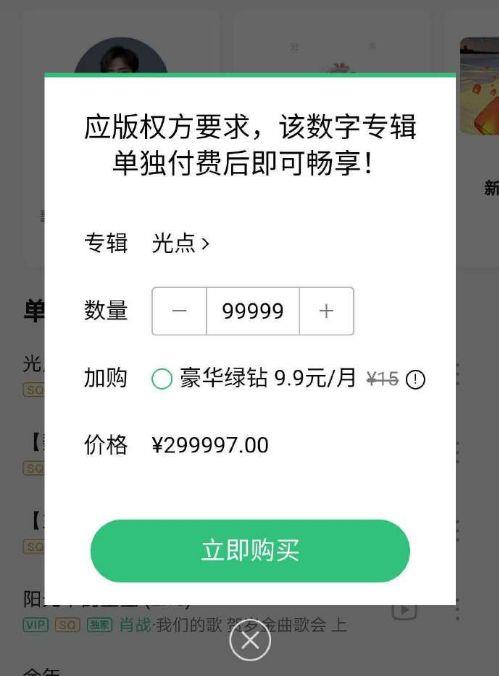499x676 pixels.
Task: Decrease quantity with the minus button
Action: (x=179, y=311)
